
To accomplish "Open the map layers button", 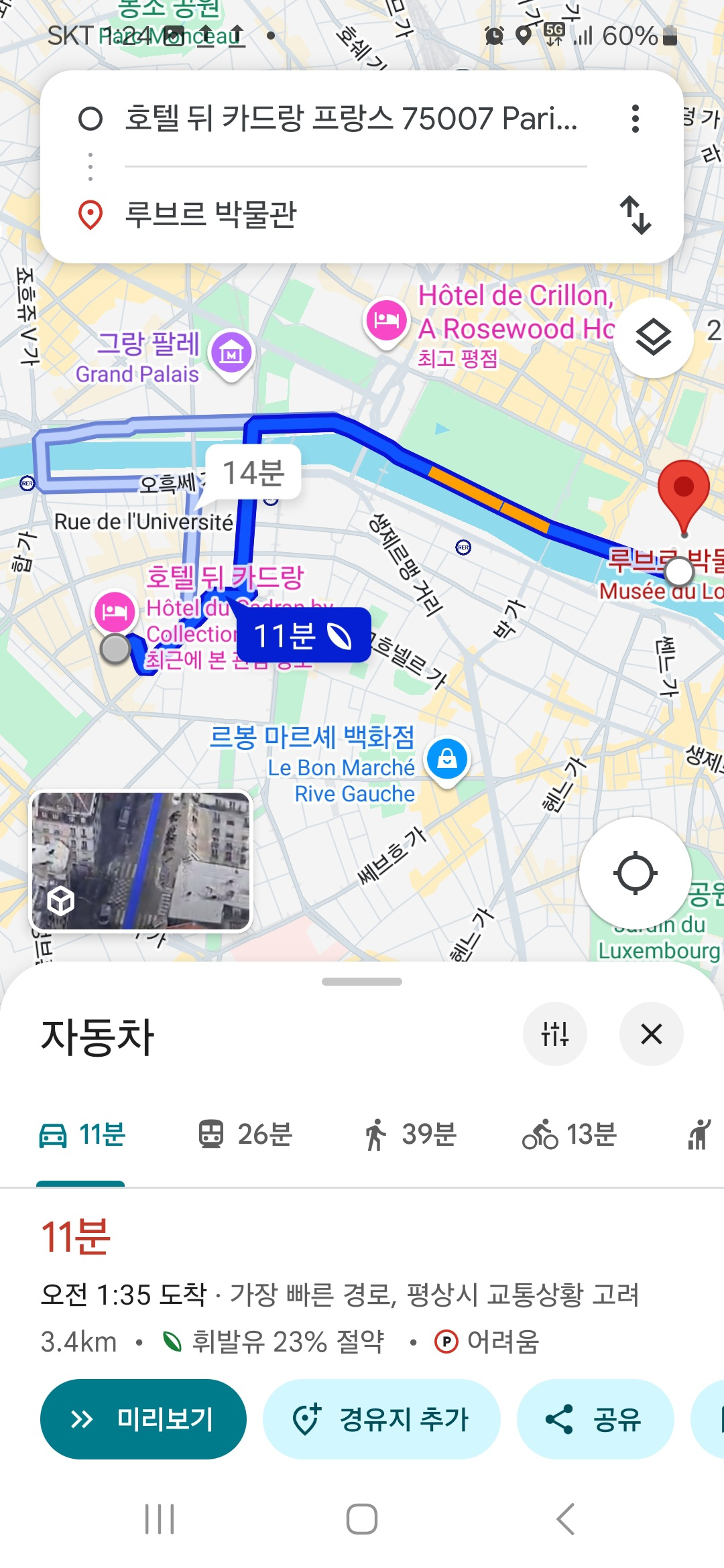I will [653, 336].
